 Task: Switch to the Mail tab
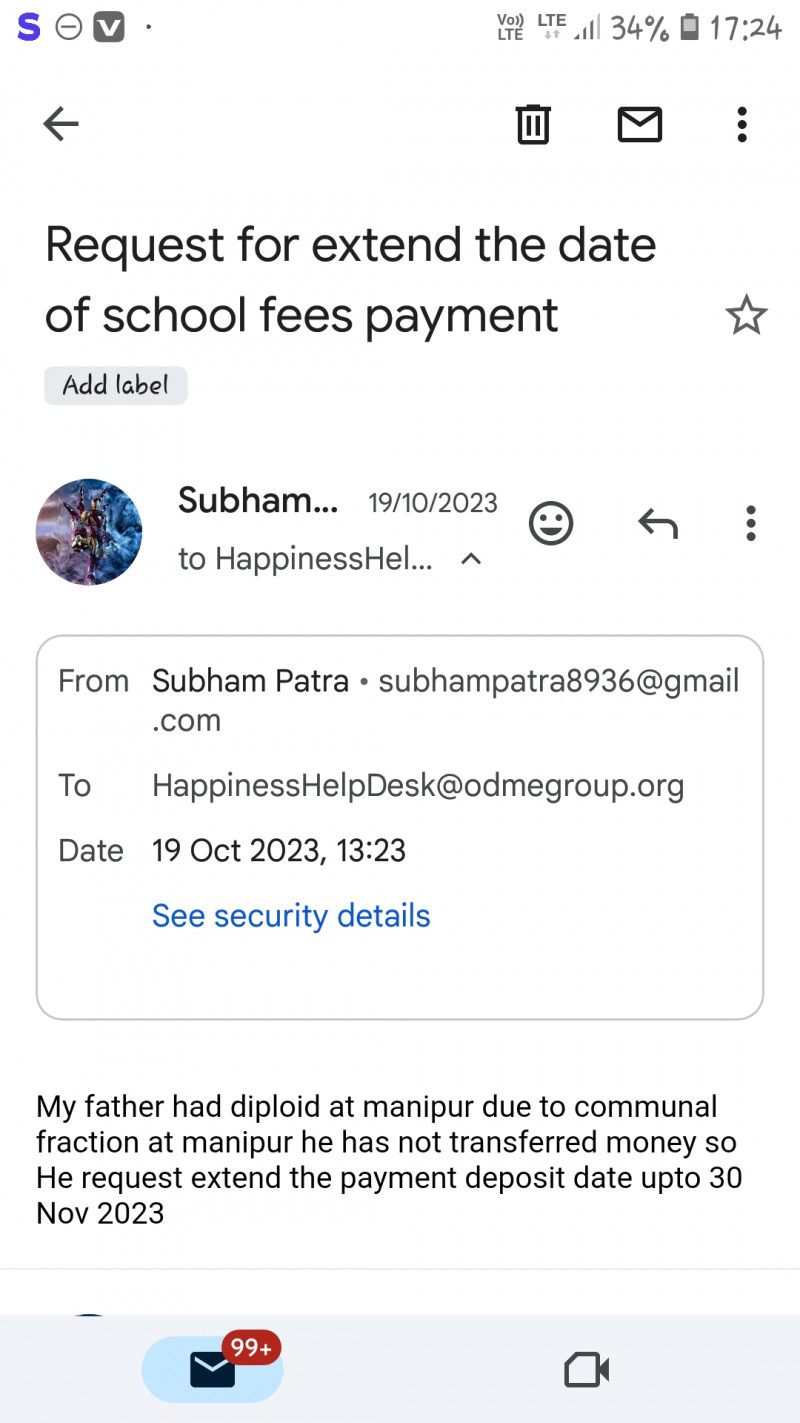tap(213, 1369)
